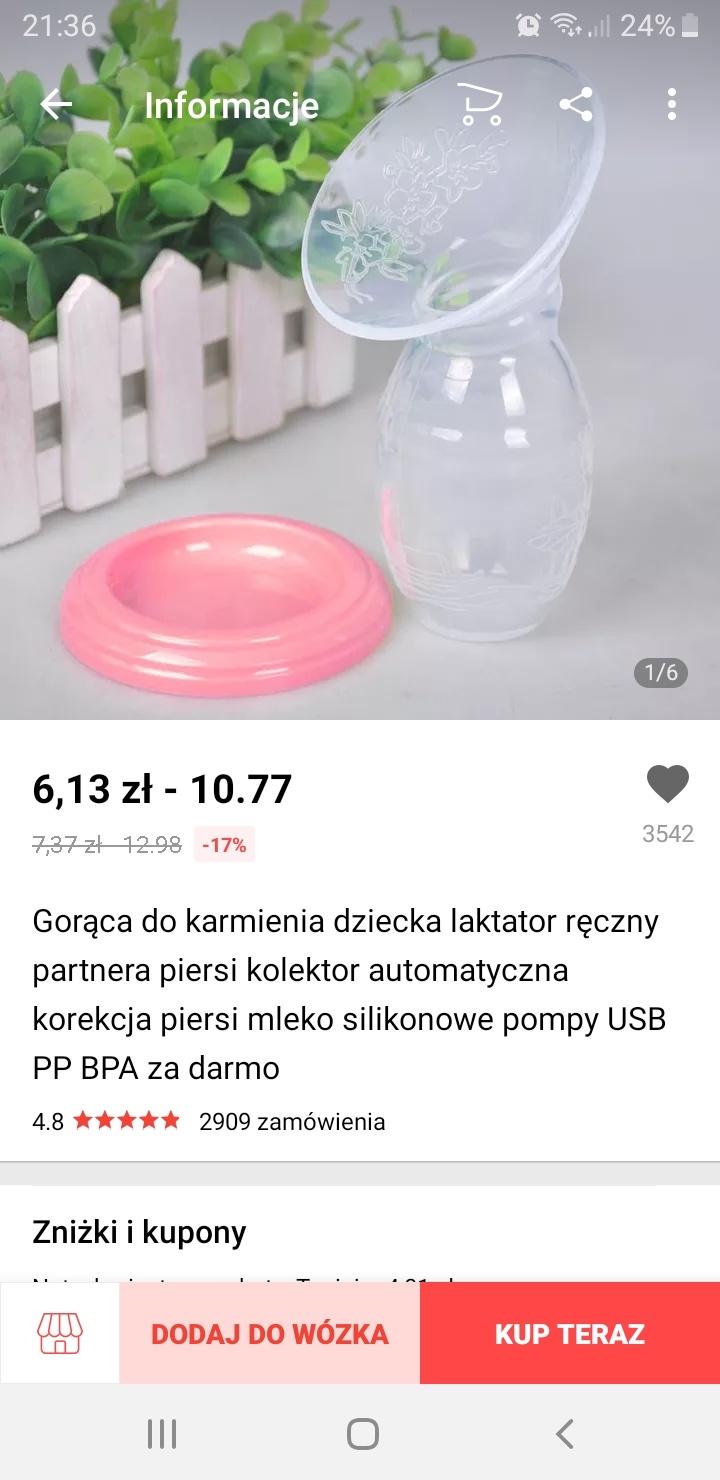Share this product

pyautogui.click(x=575, y=104)
